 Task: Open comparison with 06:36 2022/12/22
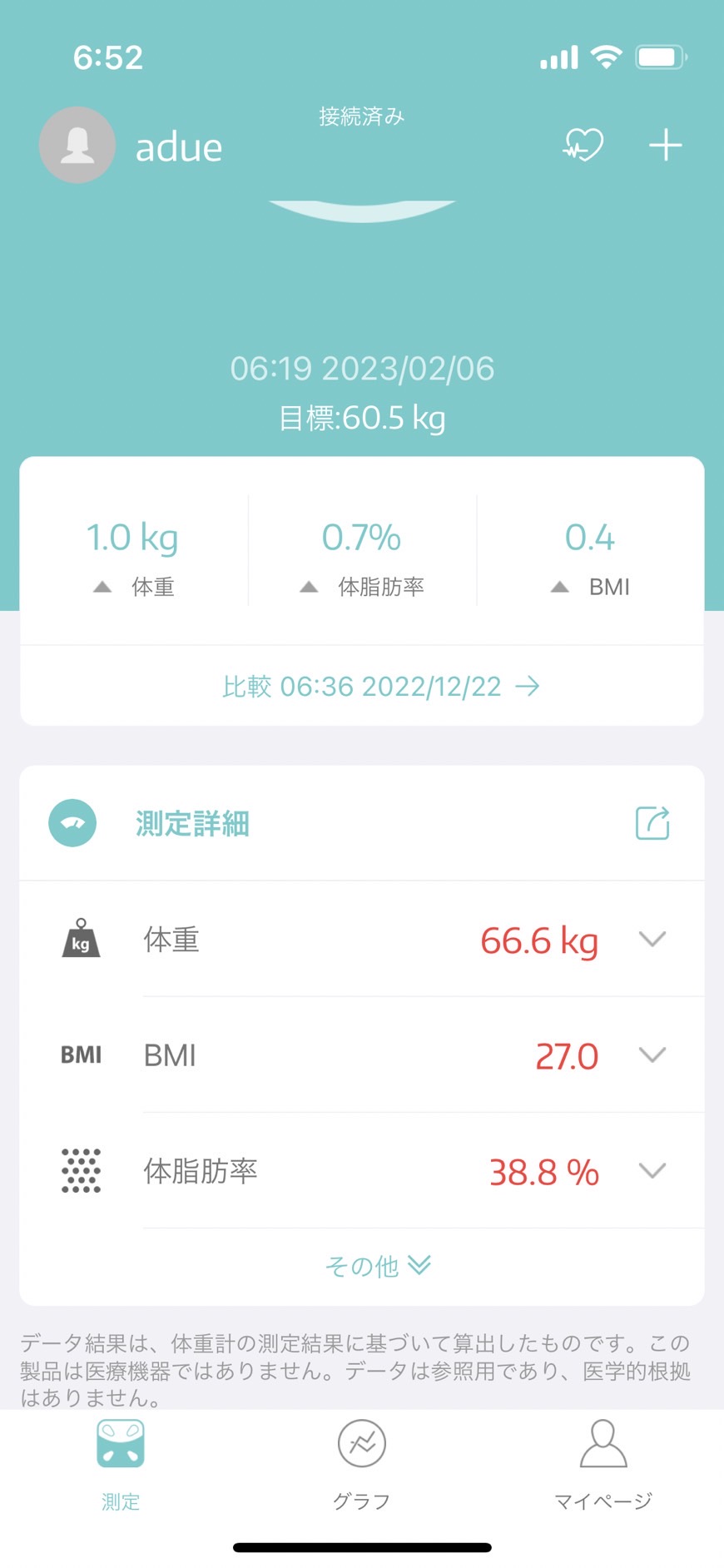380,687
